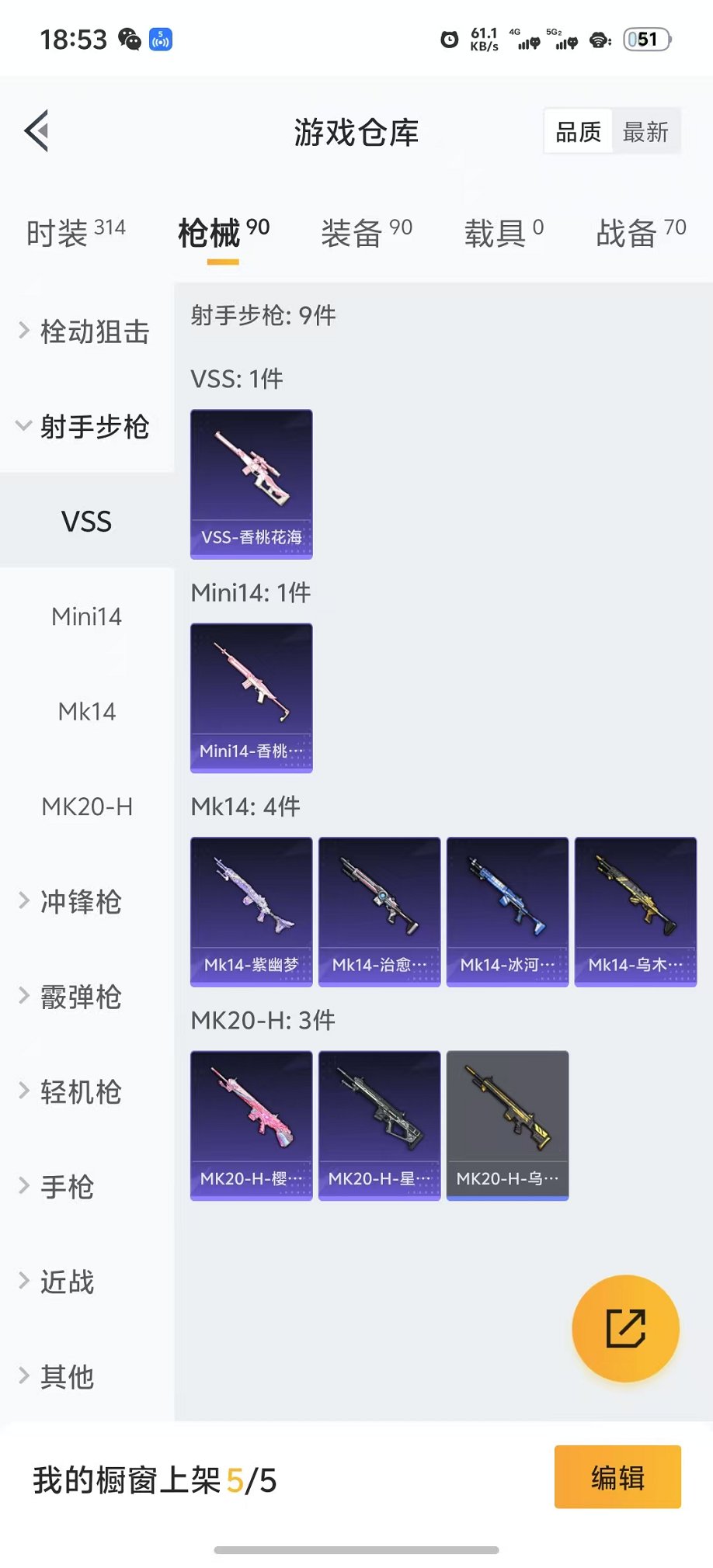Screen dimensions: 713x1568
Task: Expand the 冲锋枪 category
Action: coord(87,901)
